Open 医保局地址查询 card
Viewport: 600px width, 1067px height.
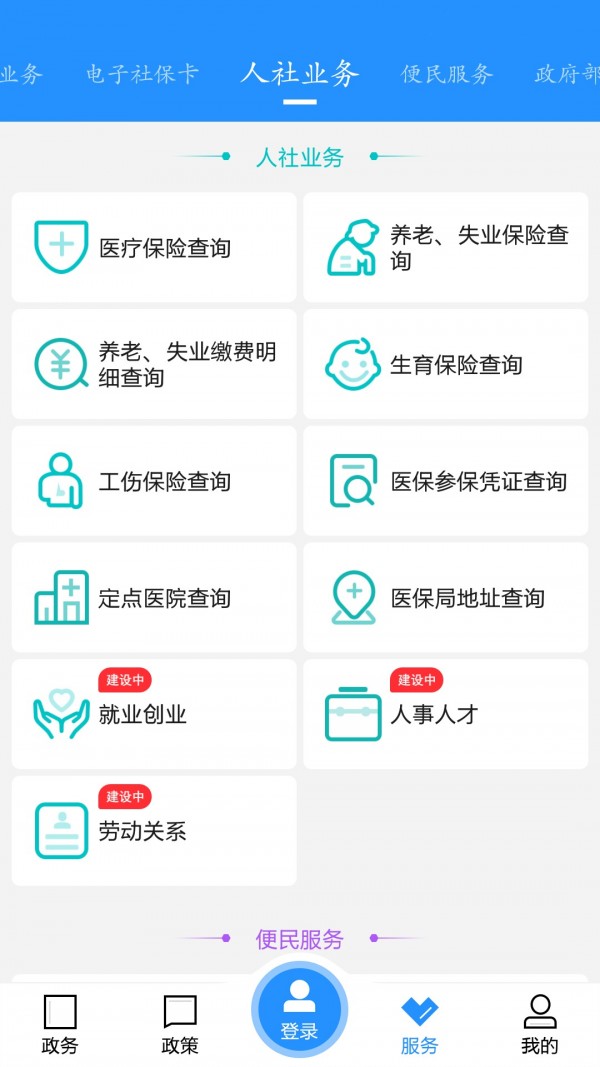click(446, 598)
